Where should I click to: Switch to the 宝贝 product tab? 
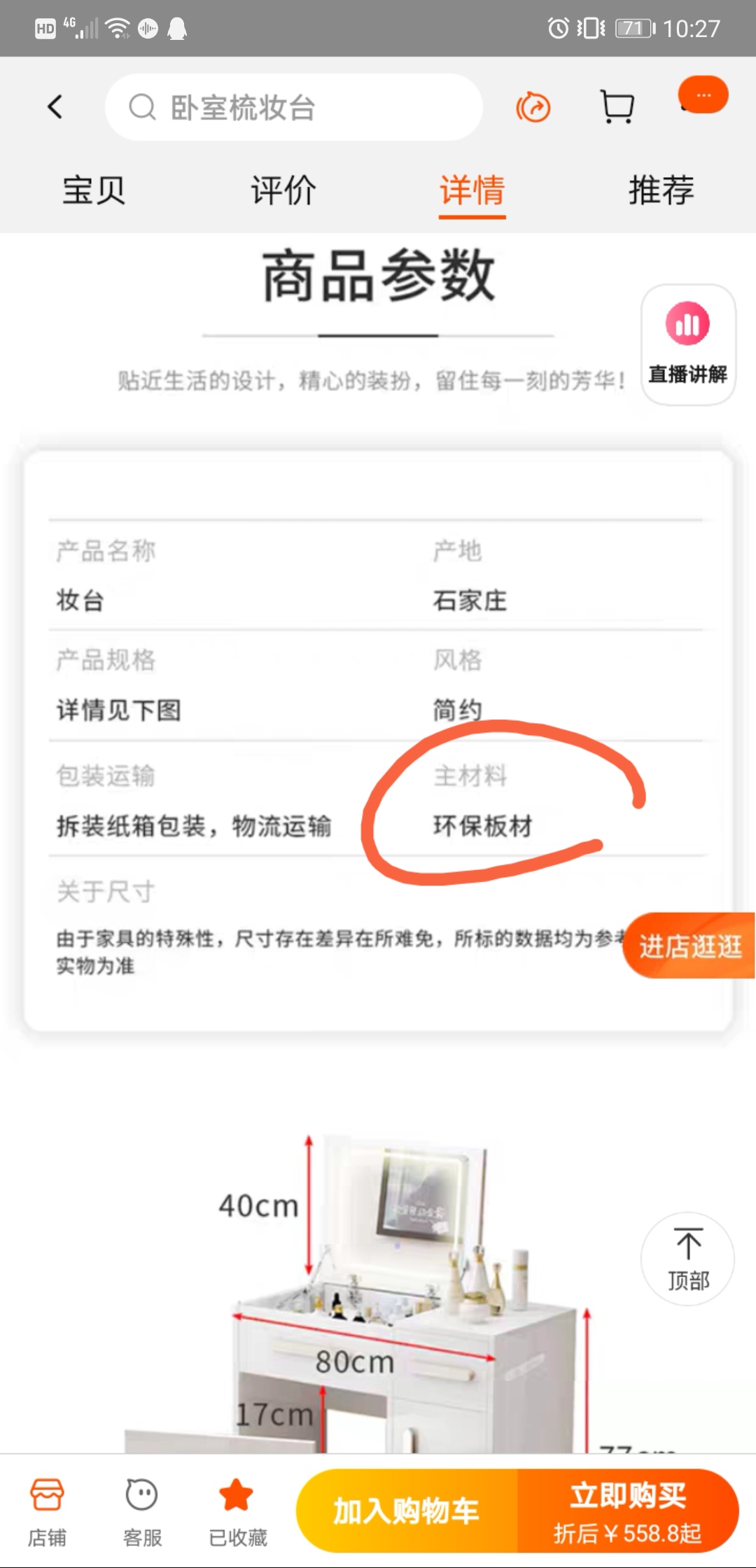pyautogui.click(x=94, y=190)
